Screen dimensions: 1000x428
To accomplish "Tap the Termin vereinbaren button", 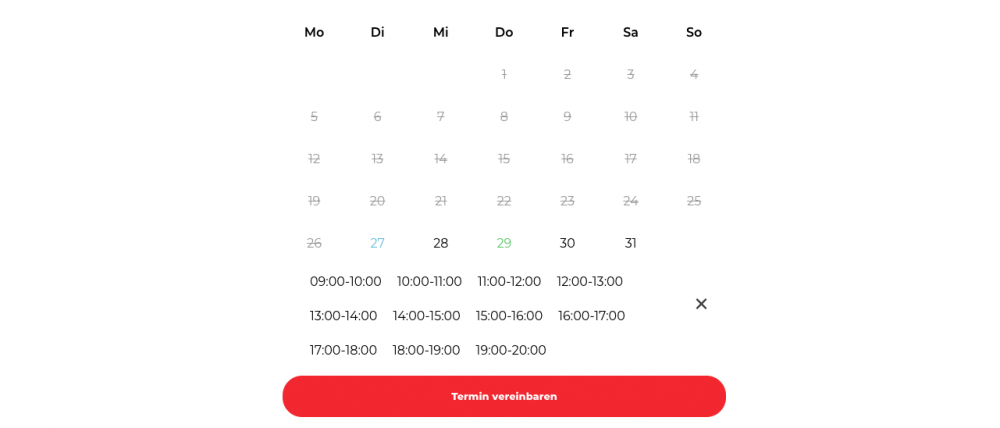I will (x=504, y=396).
